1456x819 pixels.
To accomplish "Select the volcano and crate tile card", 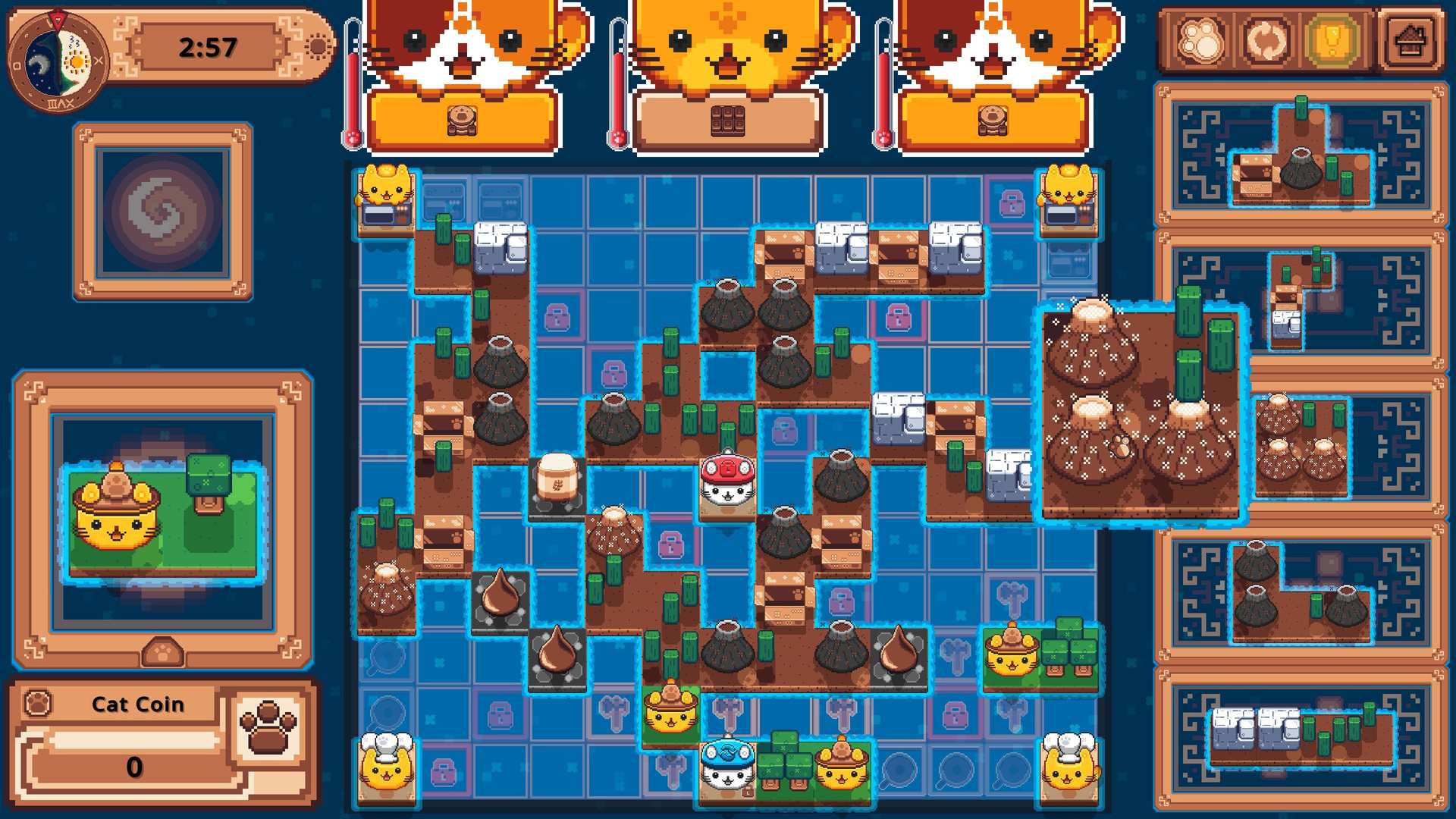I will 1300,155.
